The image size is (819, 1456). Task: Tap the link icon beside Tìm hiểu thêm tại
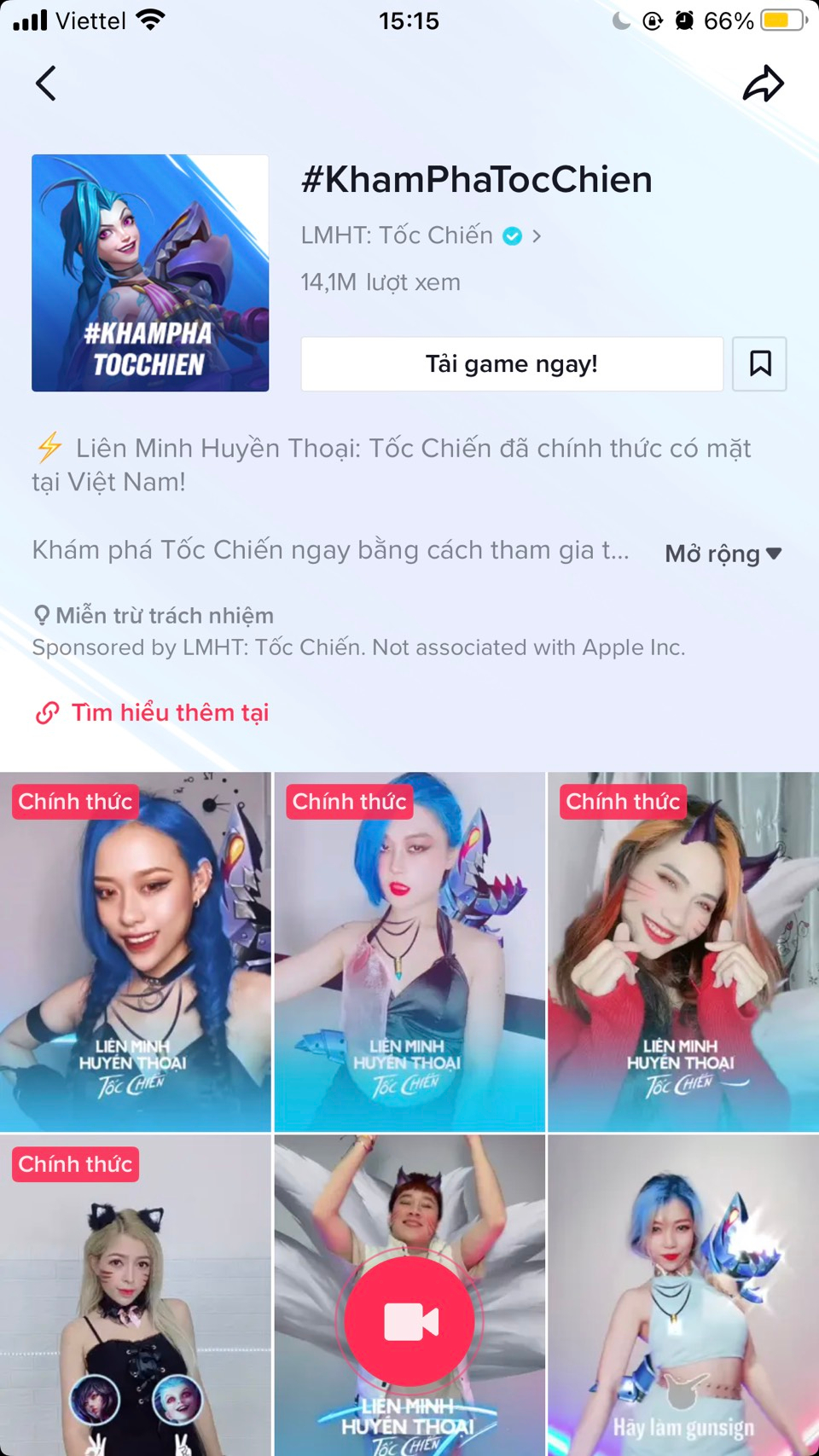click(47, 712)
